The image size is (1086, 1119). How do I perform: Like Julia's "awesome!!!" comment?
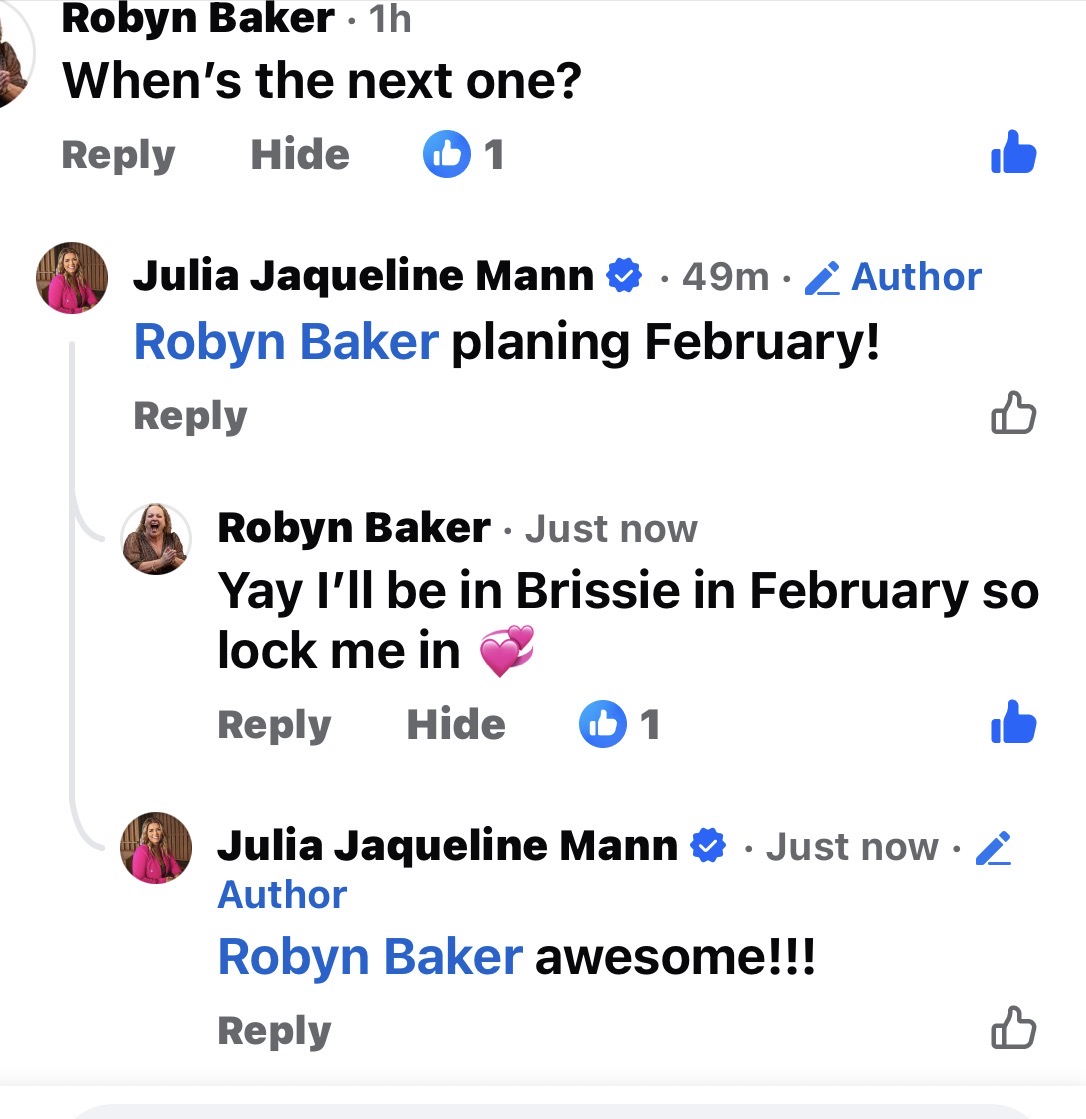(x=1013, y=1028)
